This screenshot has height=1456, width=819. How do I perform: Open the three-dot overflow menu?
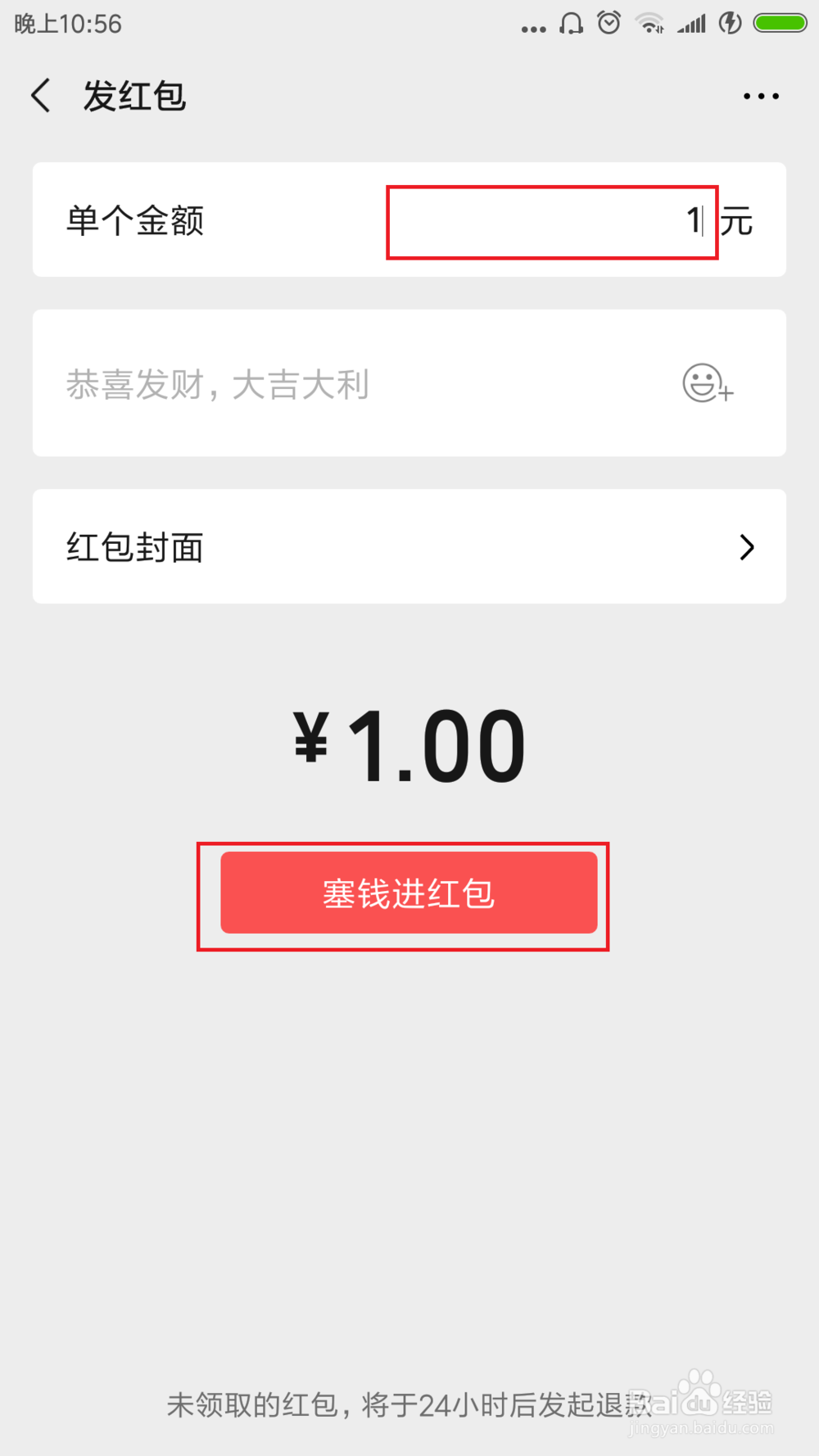(x=761, y=96)
